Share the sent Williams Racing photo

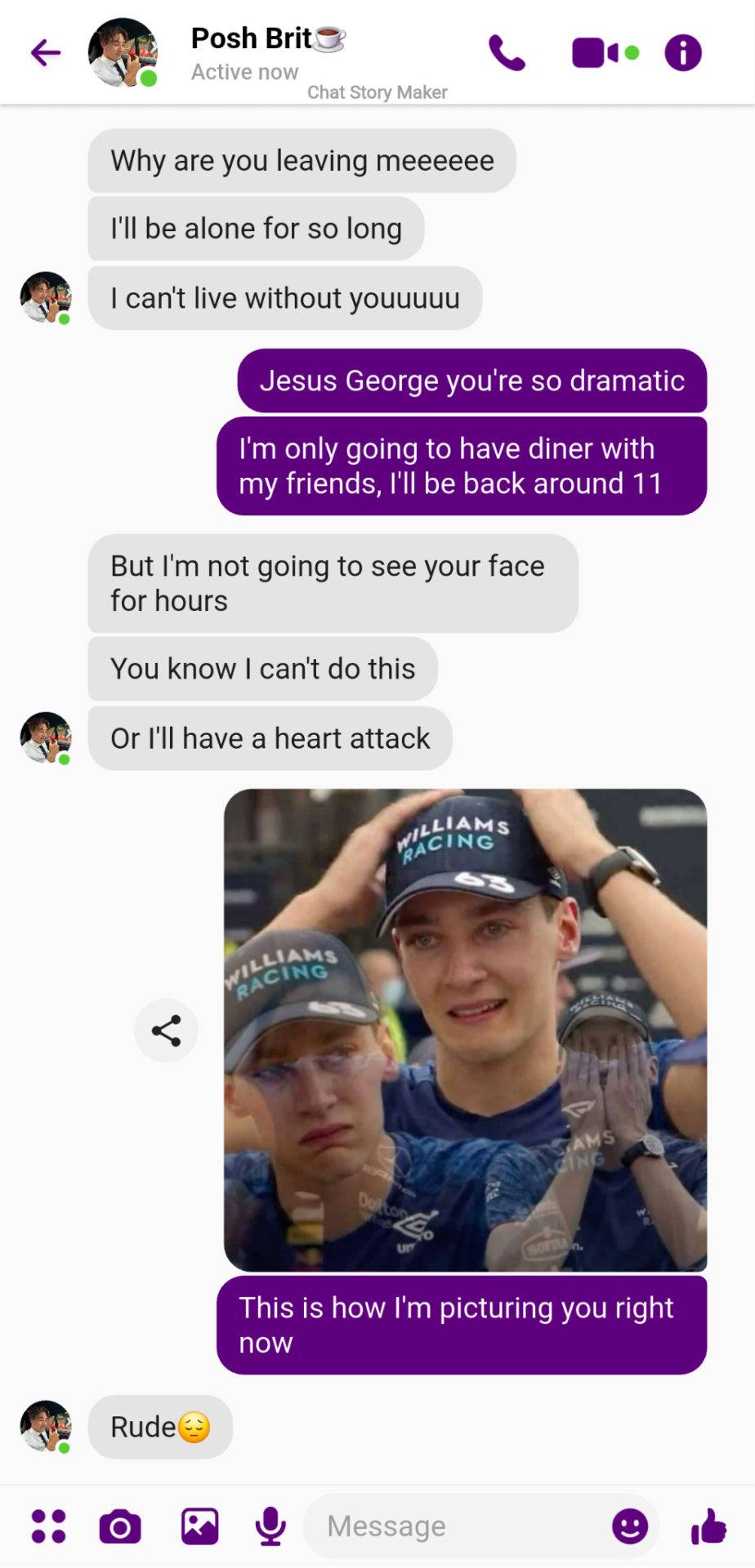pos(166,1031)
